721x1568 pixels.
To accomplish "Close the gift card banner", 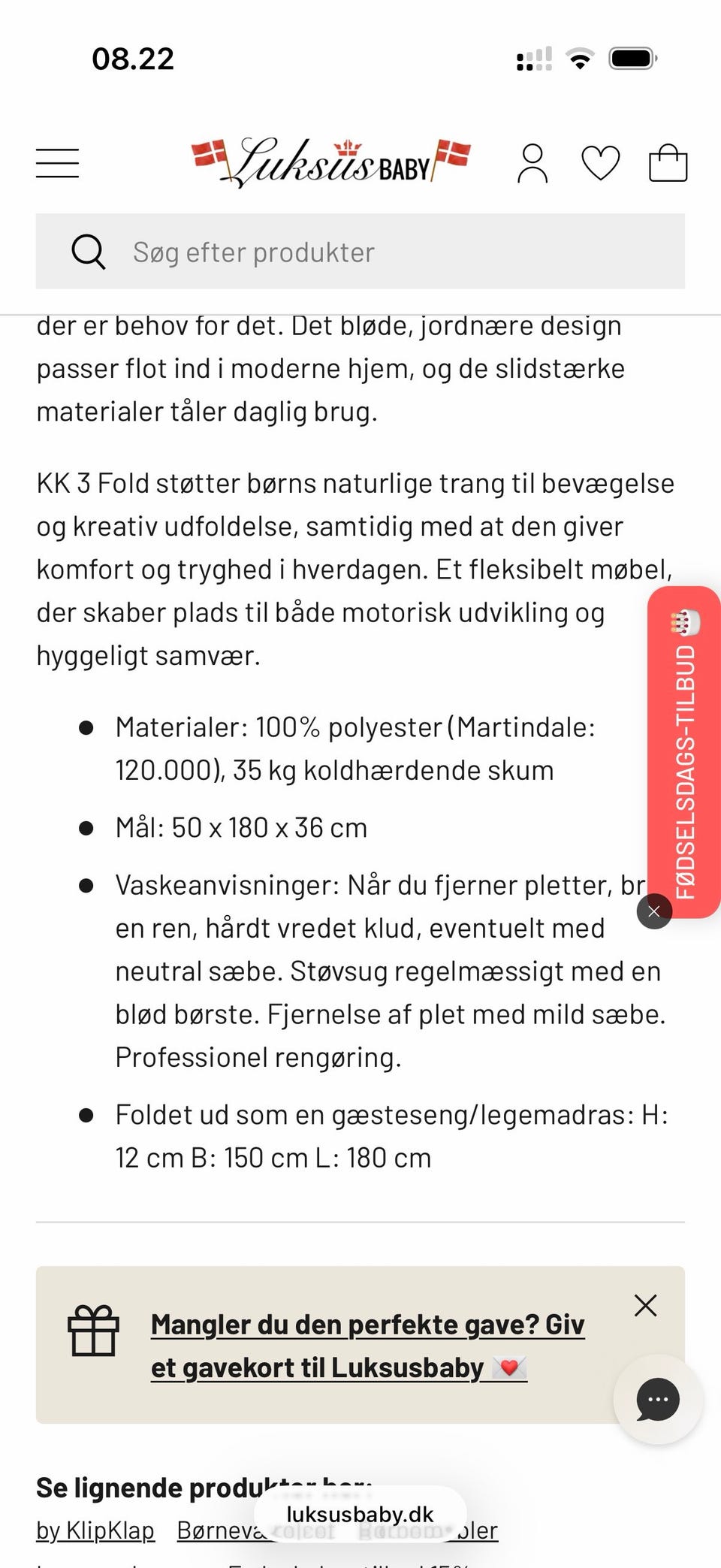I will pos(646,1305).
